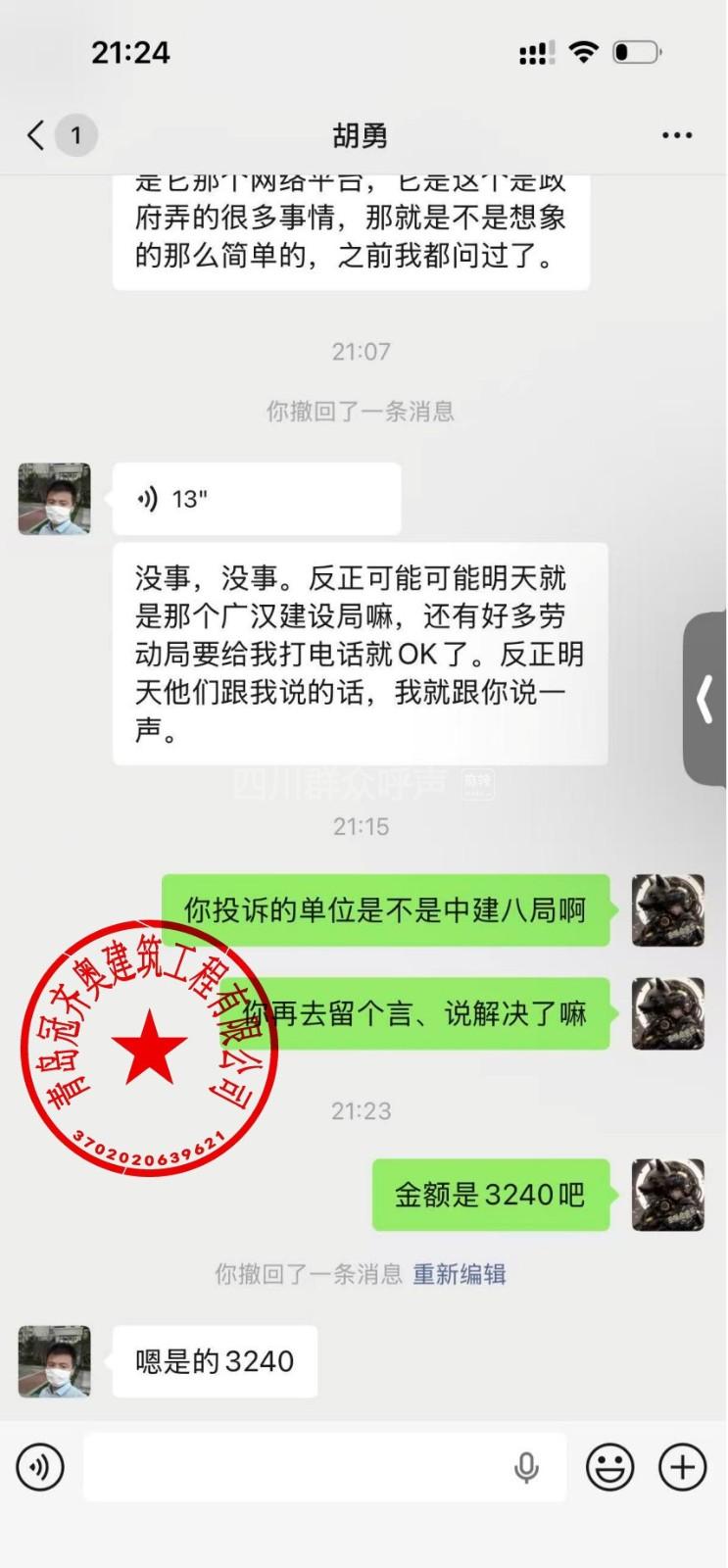Switch to hold-to-talk voice input
The width and height of the screenshot is (728, 1568).
point(40,1467)
